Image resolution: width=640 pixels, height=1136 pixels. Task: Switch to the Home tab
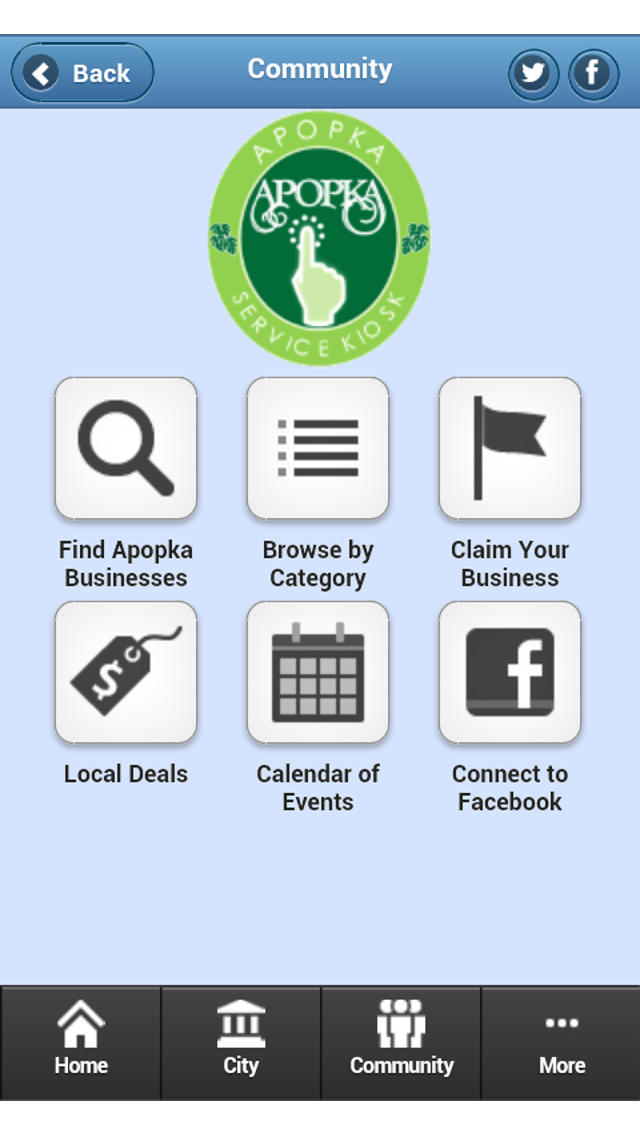coord(80,1043)
